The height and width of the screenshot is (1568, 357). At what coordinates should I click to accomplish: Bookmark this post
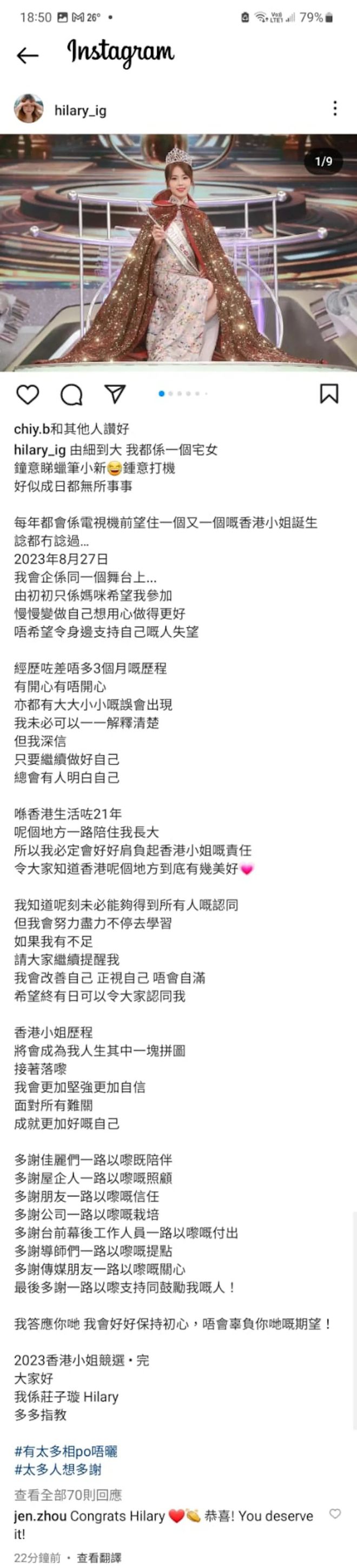pos(329,393)
